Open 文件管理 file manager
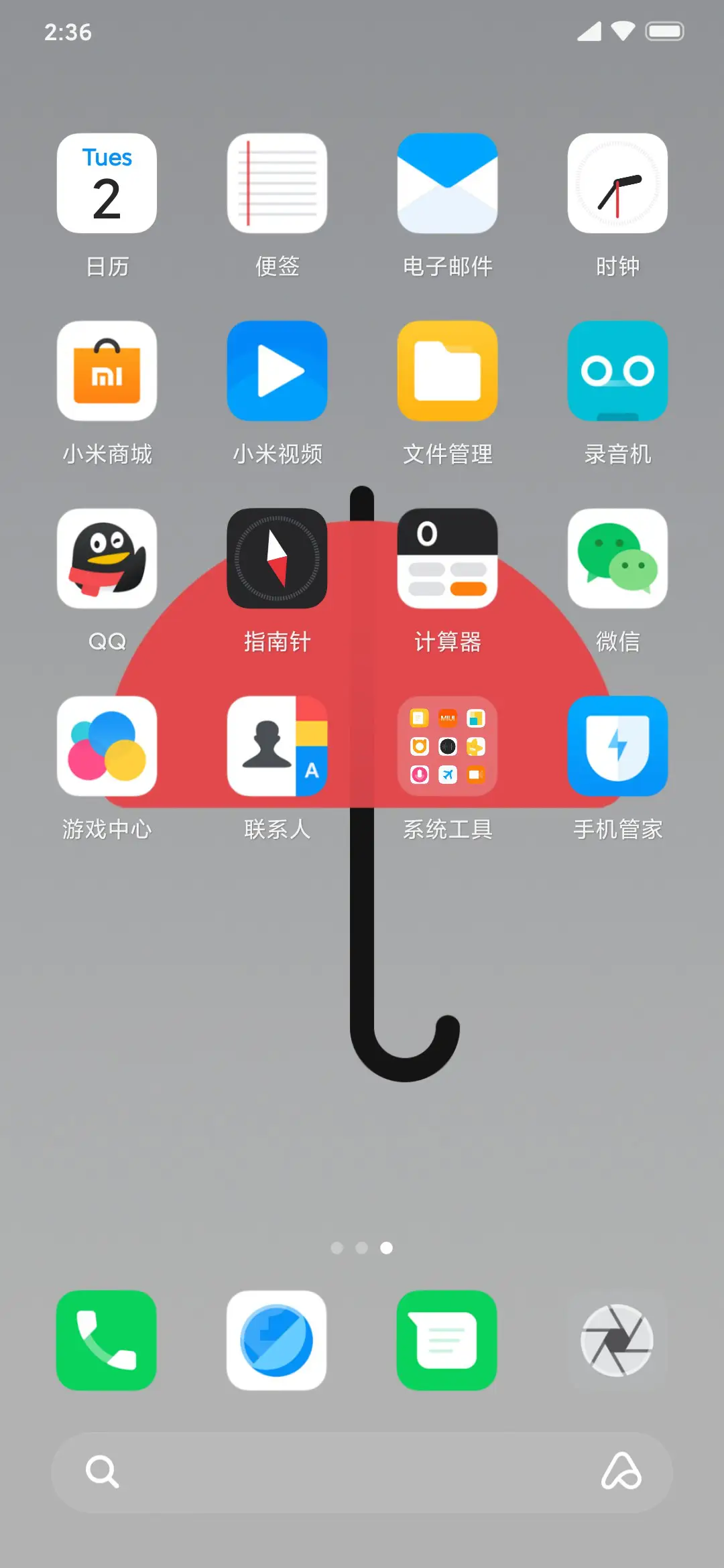 (447, 371)
